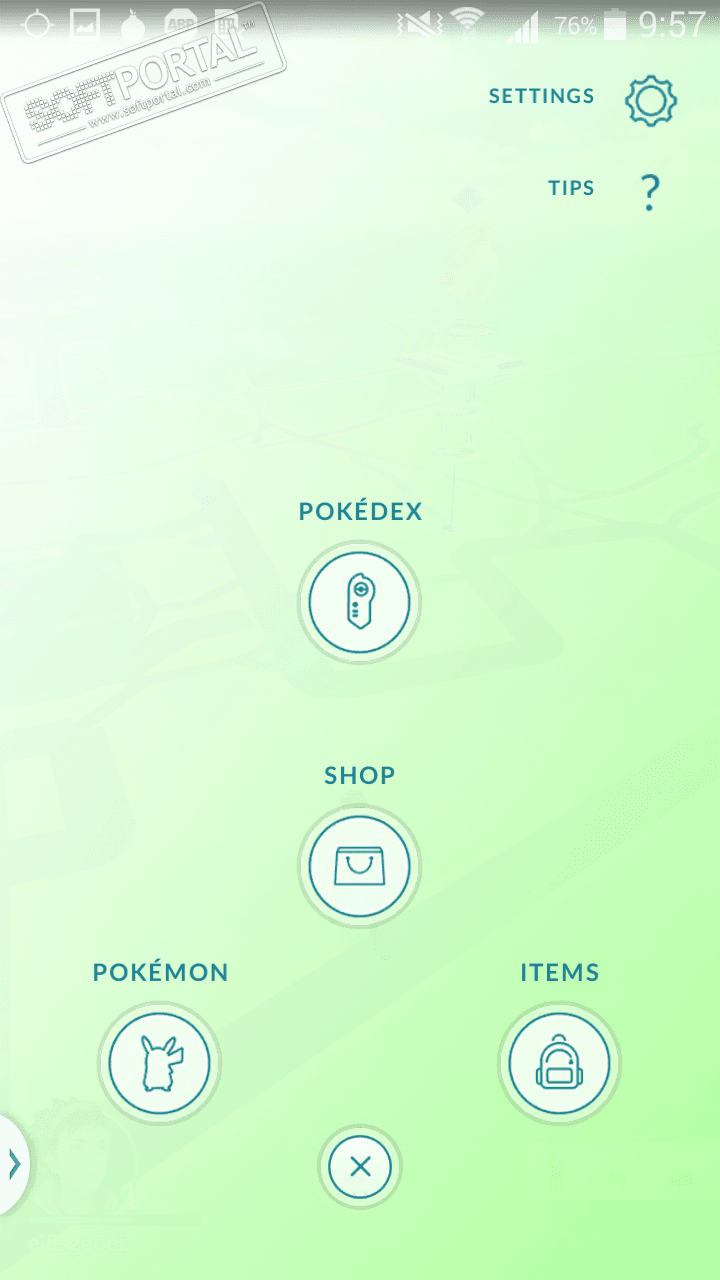Open the Items backpack

click(559, 1062)
